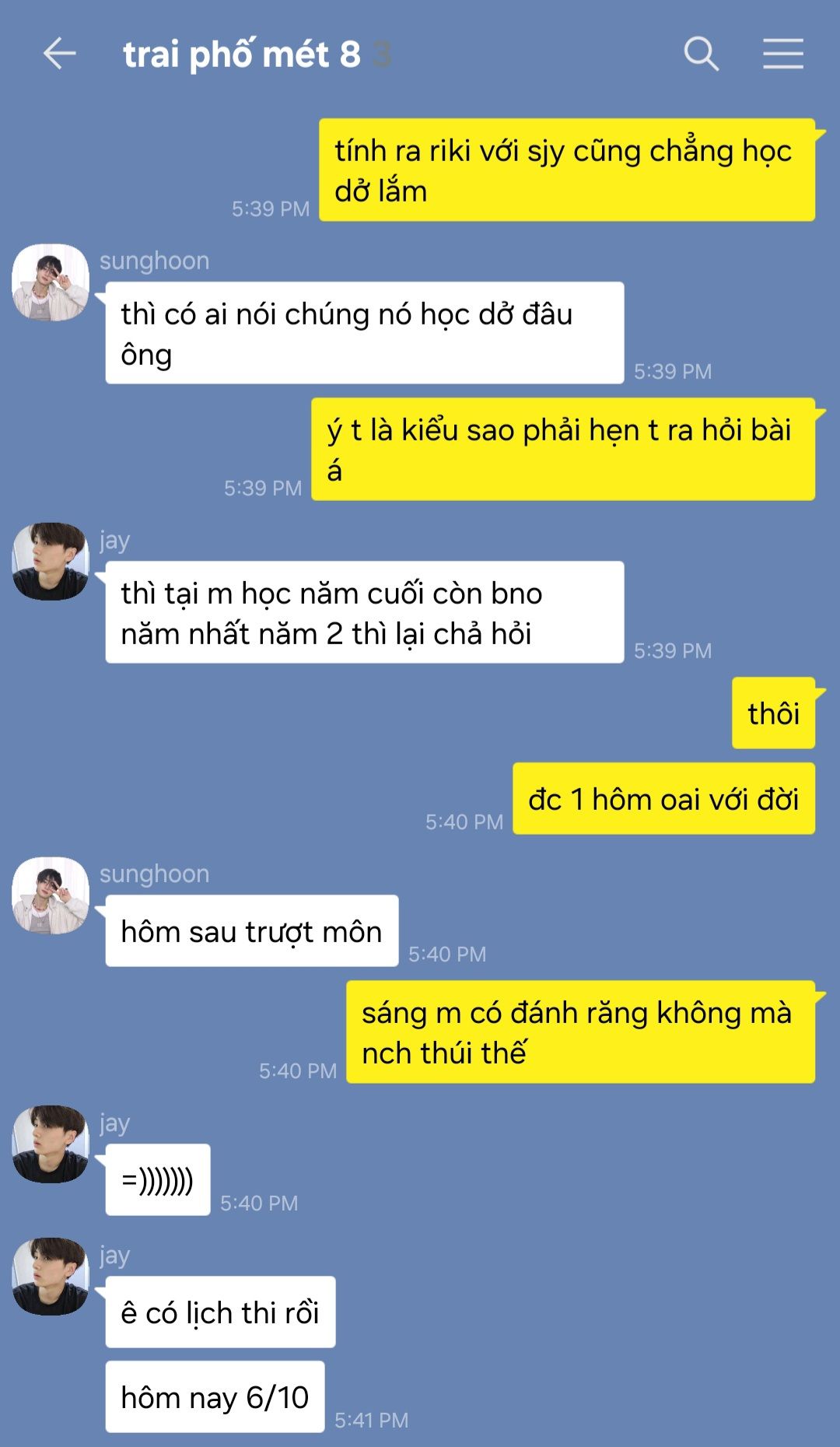Open the chat hamburger menu

(x=782, y=54)
